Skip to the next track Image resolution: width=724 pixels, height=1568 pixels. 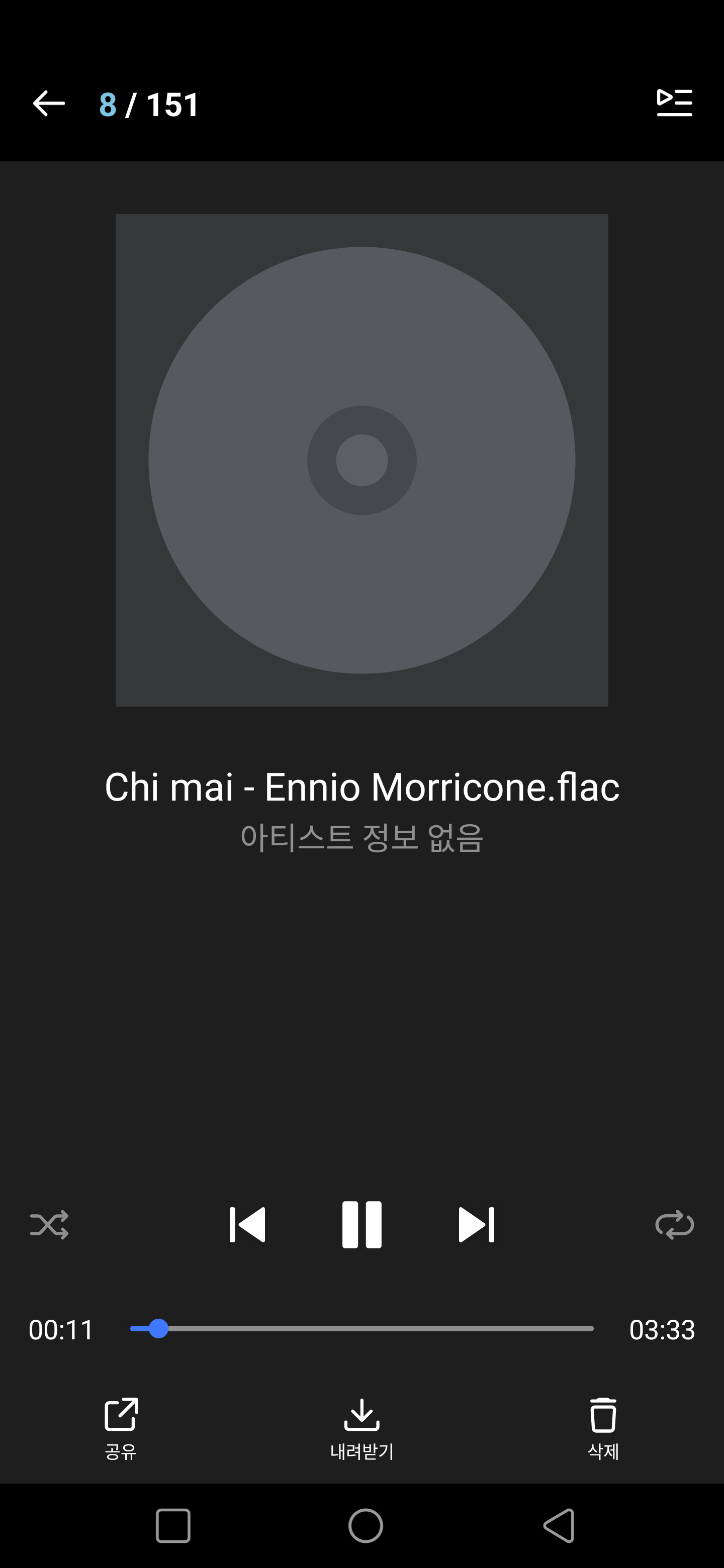pyautogui.click(x=476, y=1224)
